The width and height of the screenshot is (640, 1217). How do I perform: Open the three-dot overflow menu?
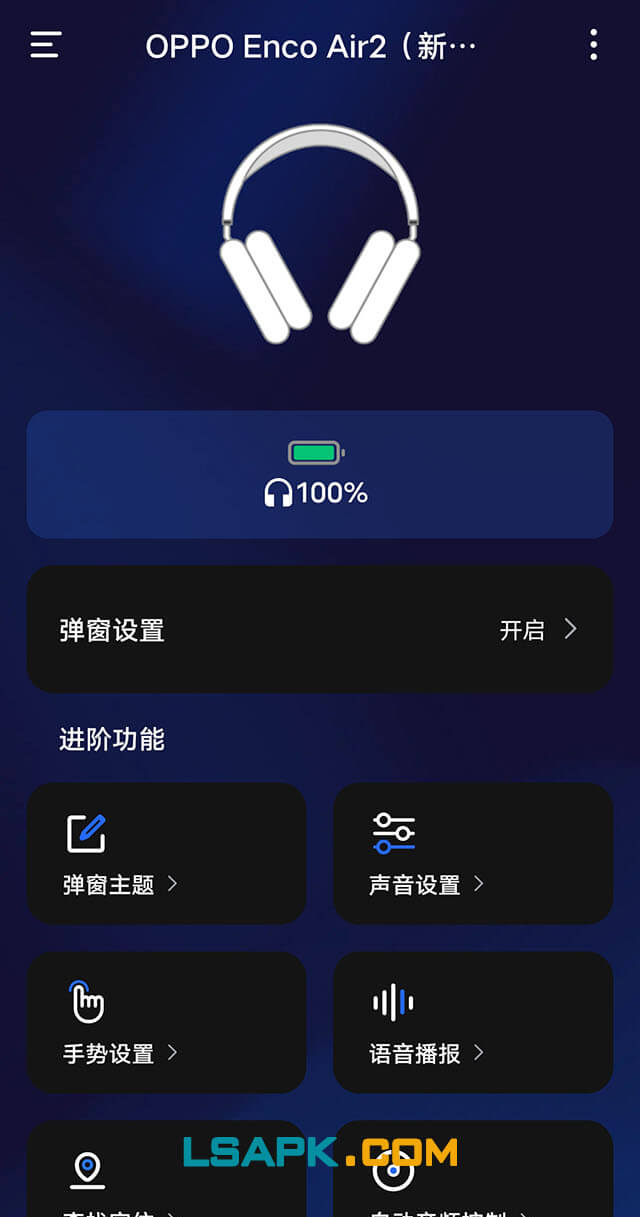[x=593, y=45]
